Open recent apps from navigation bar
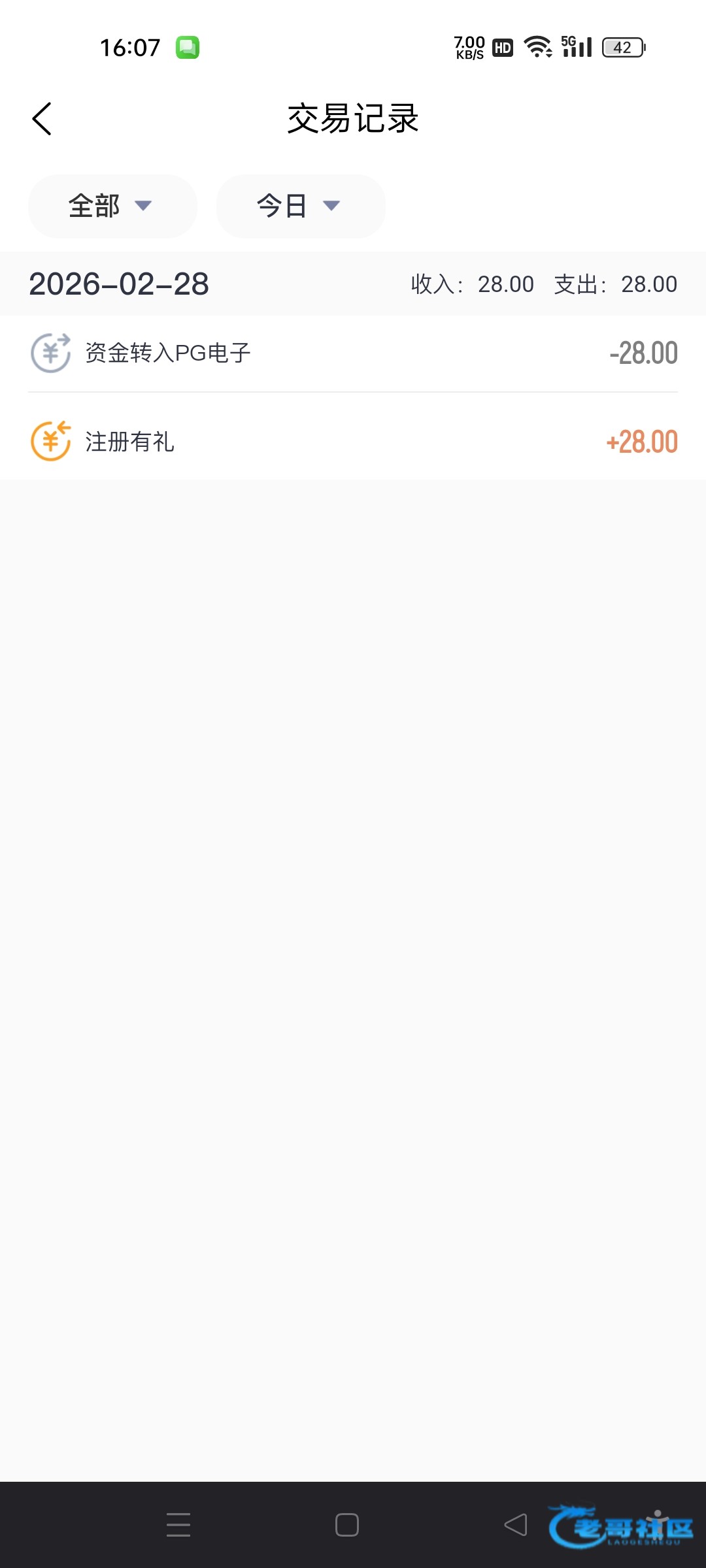706x1568 pixels. click(178, 1525)
